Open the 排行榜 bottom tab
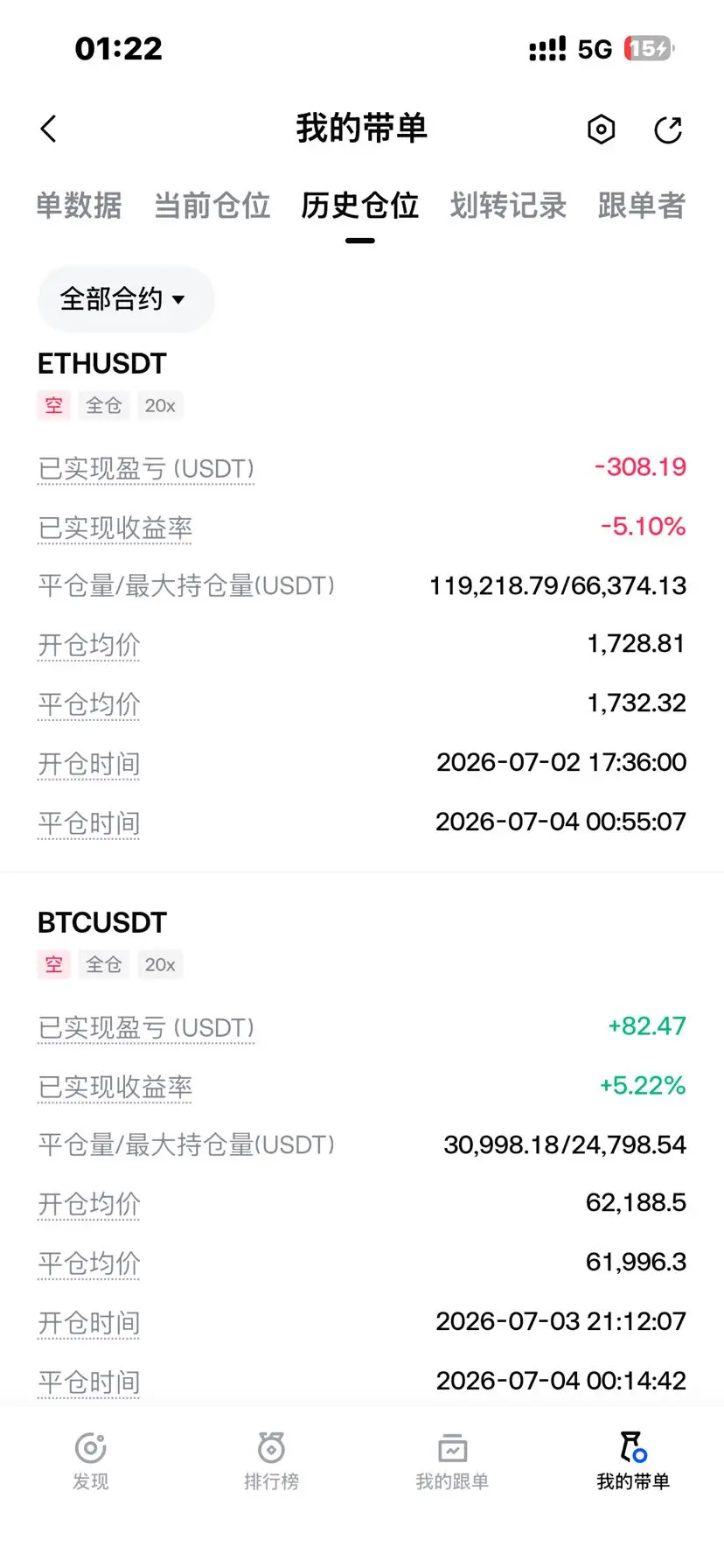Image resolution: width=724 pixels, height=1568 pixels. (271, 1461)
